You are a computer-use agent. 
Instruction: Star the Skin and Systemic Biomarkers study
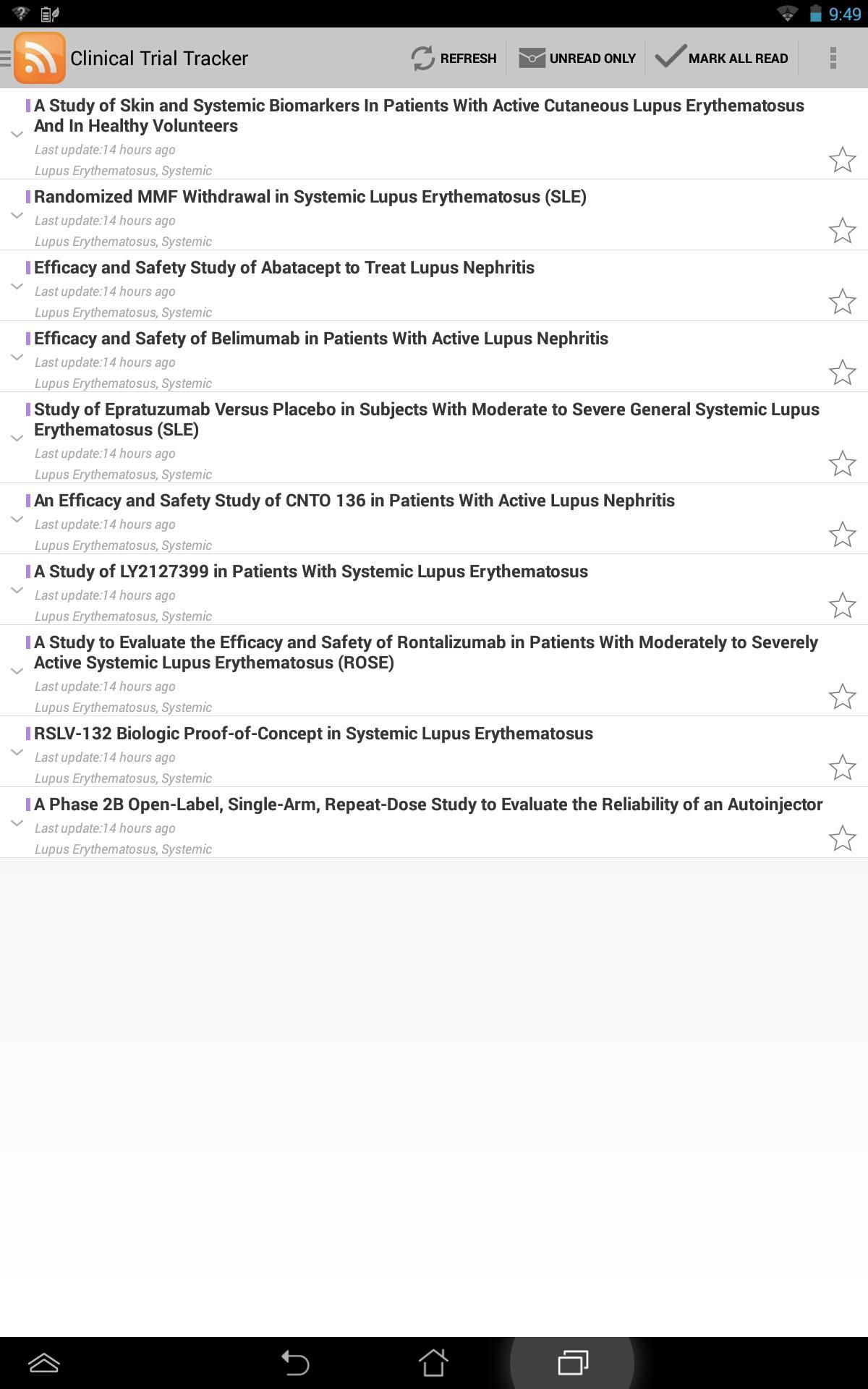(x=842, y=160)
